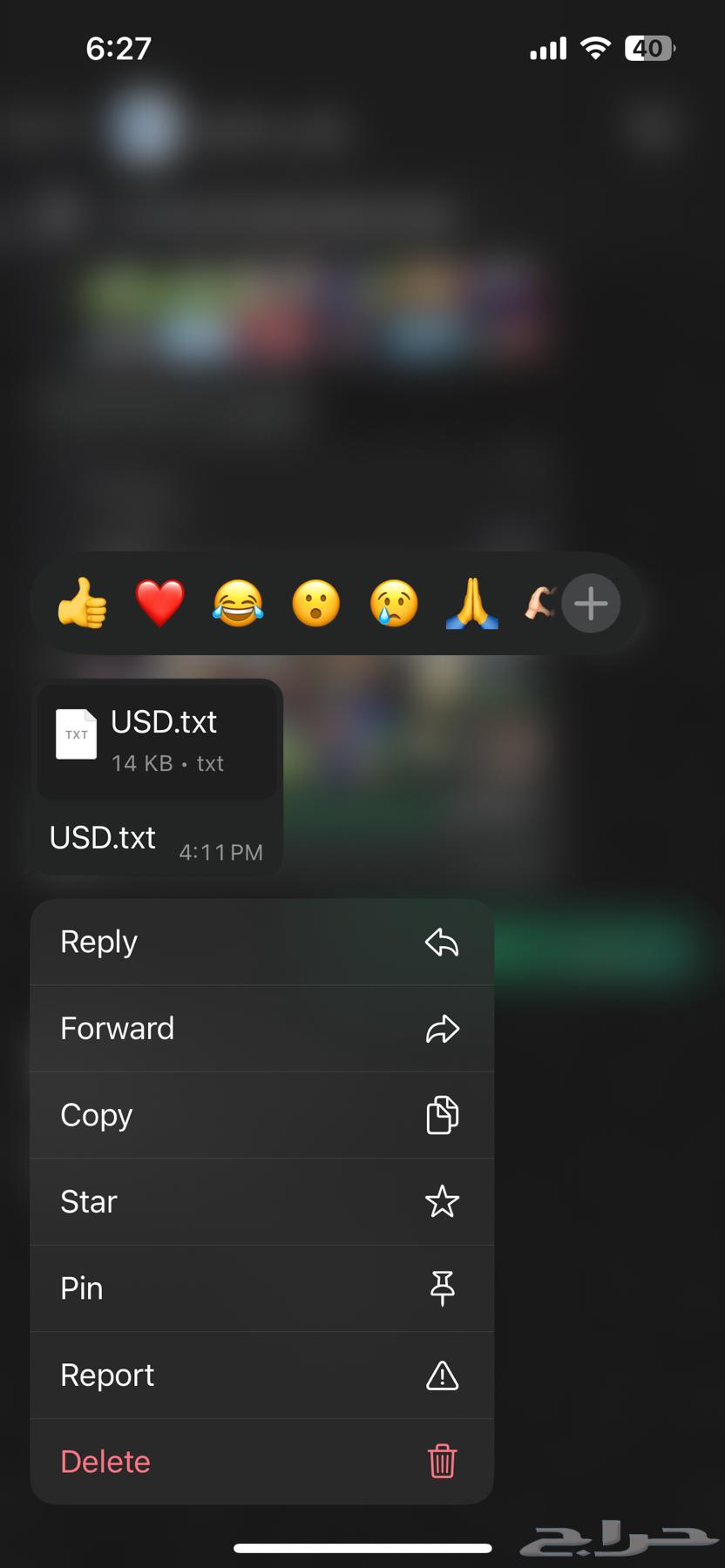This screenshot has width=725, height=1568.
Task: Forward the USD.txt message
Action: [261, 1029]
